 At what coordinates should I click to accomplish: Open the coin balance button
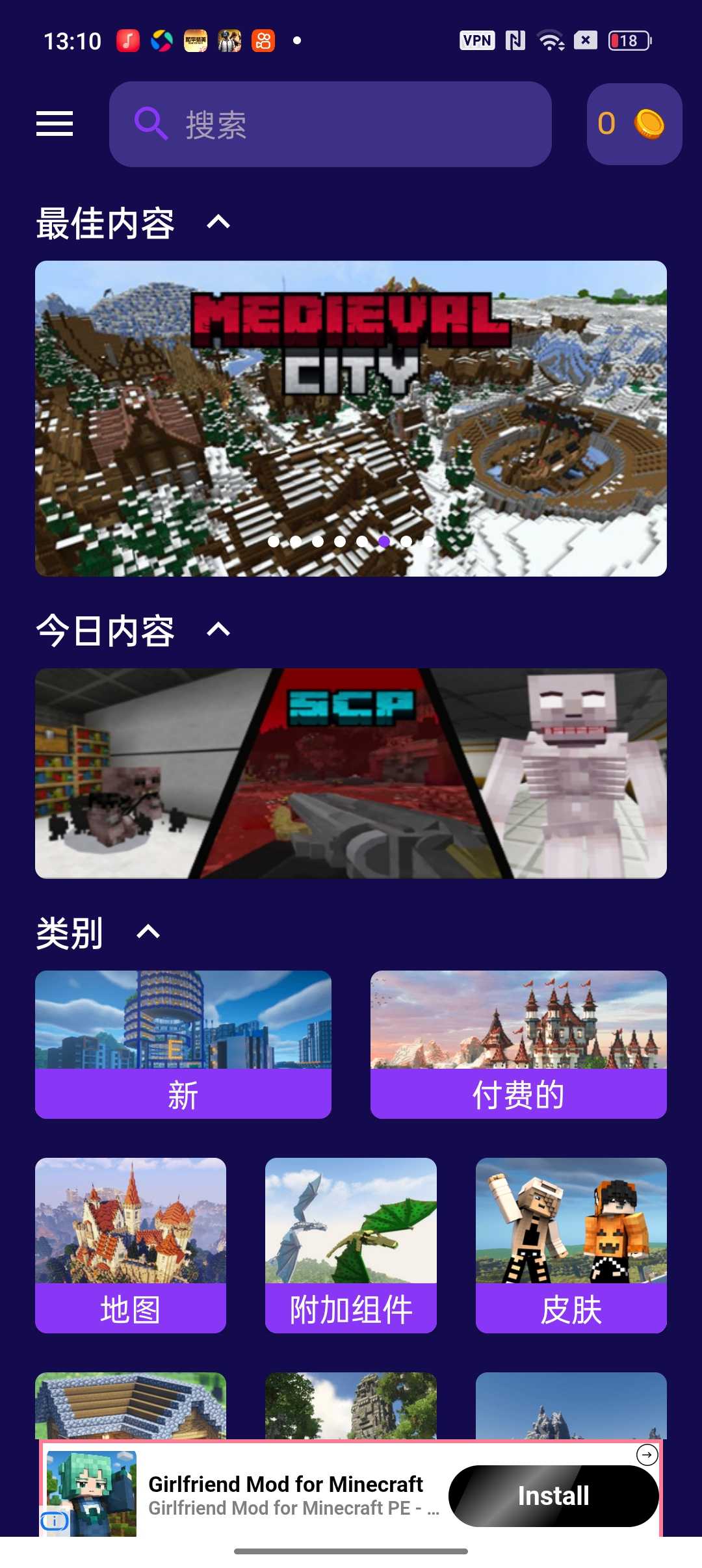point(634,124)
